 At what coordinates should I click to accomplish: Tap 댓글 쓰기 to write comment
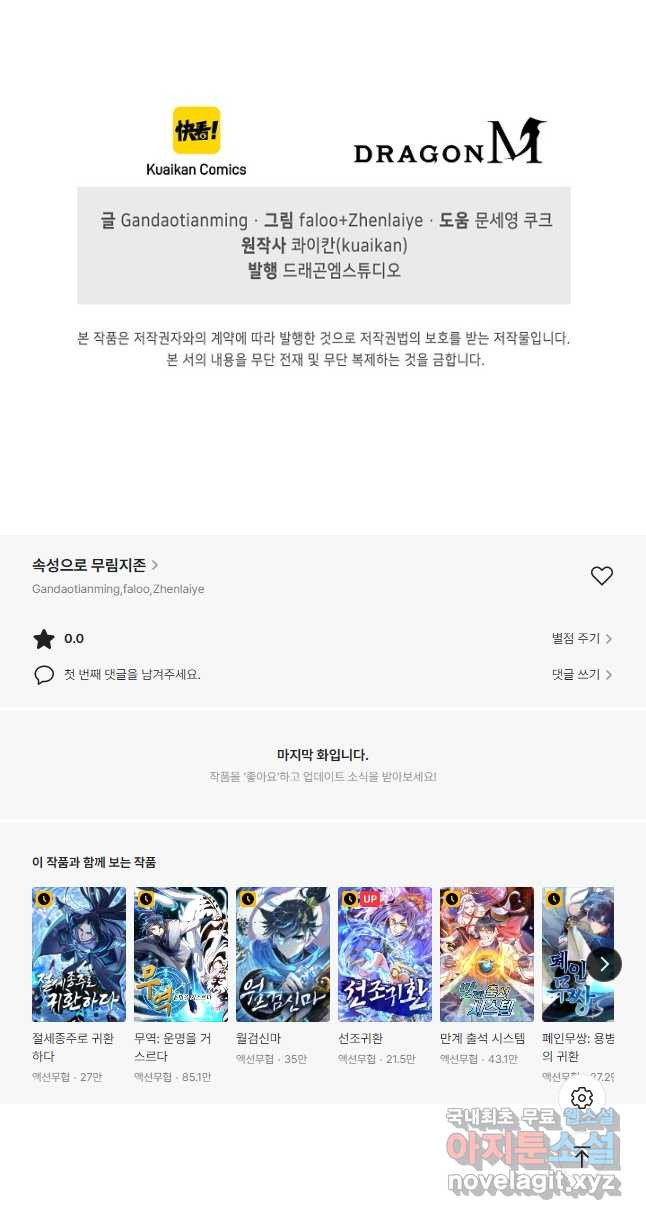[582, 674]
